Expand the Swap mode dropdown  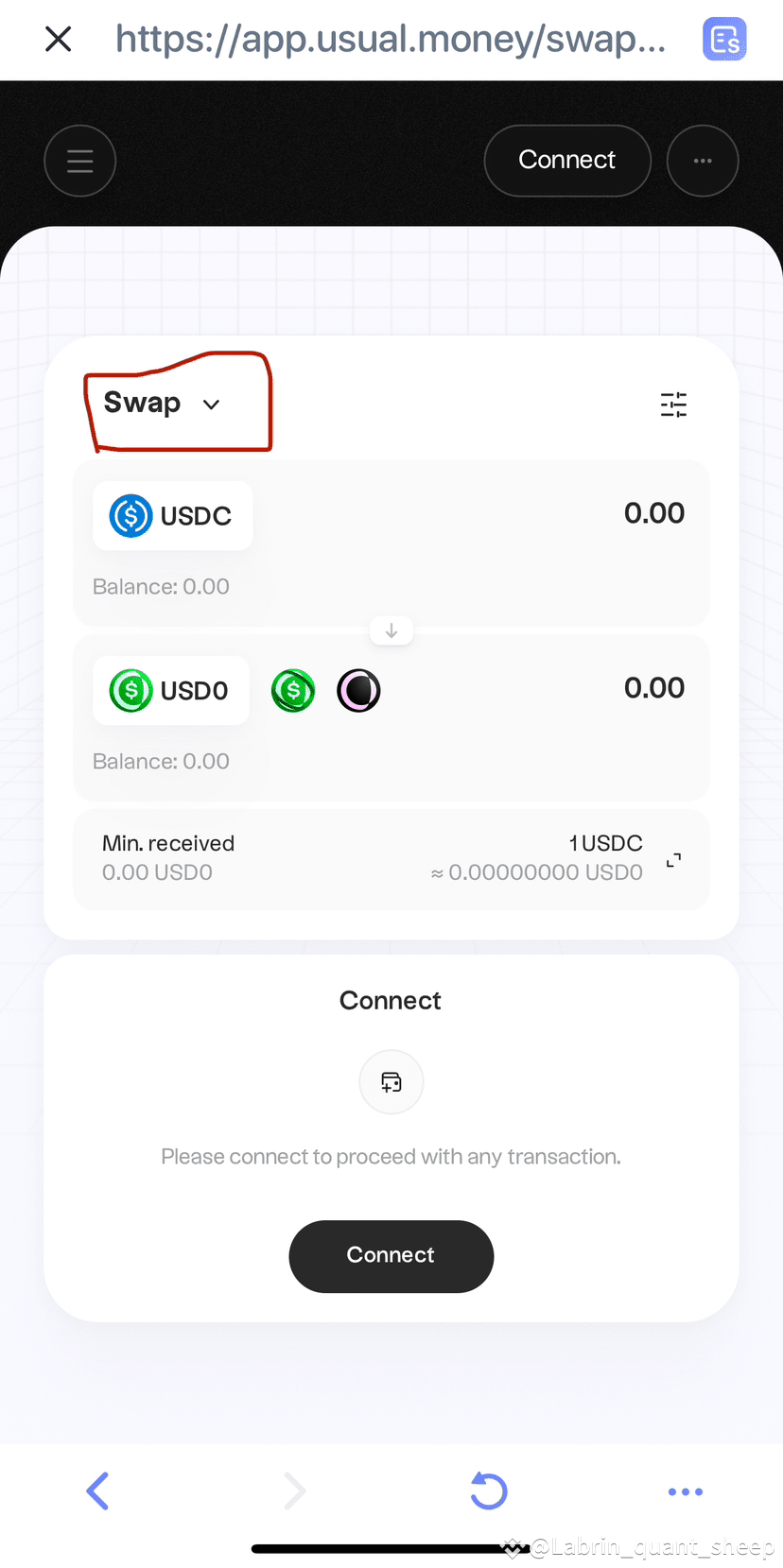point(163,404)
